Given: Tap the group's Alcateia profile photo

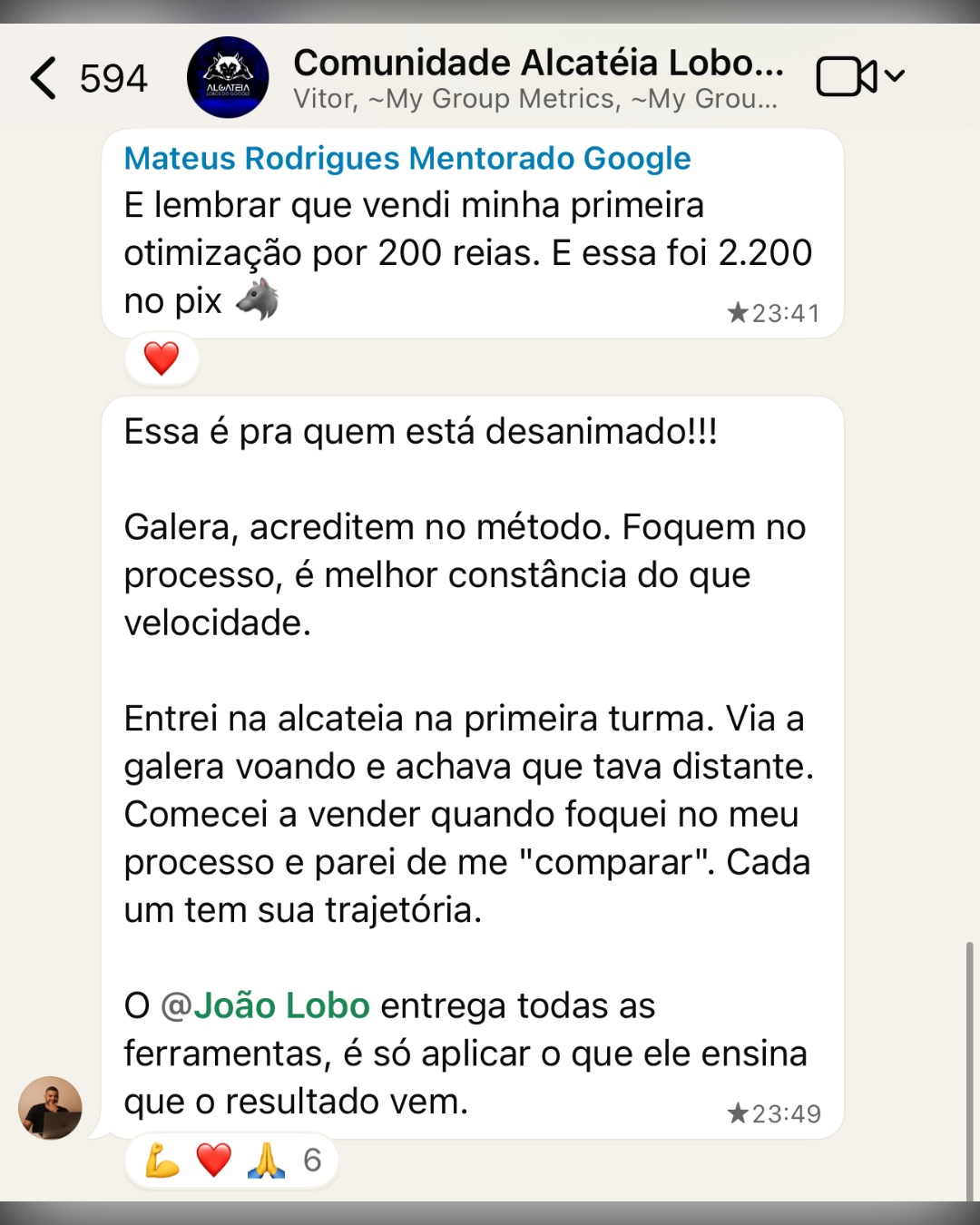Looking at the screenshot, I should (228, 78).
